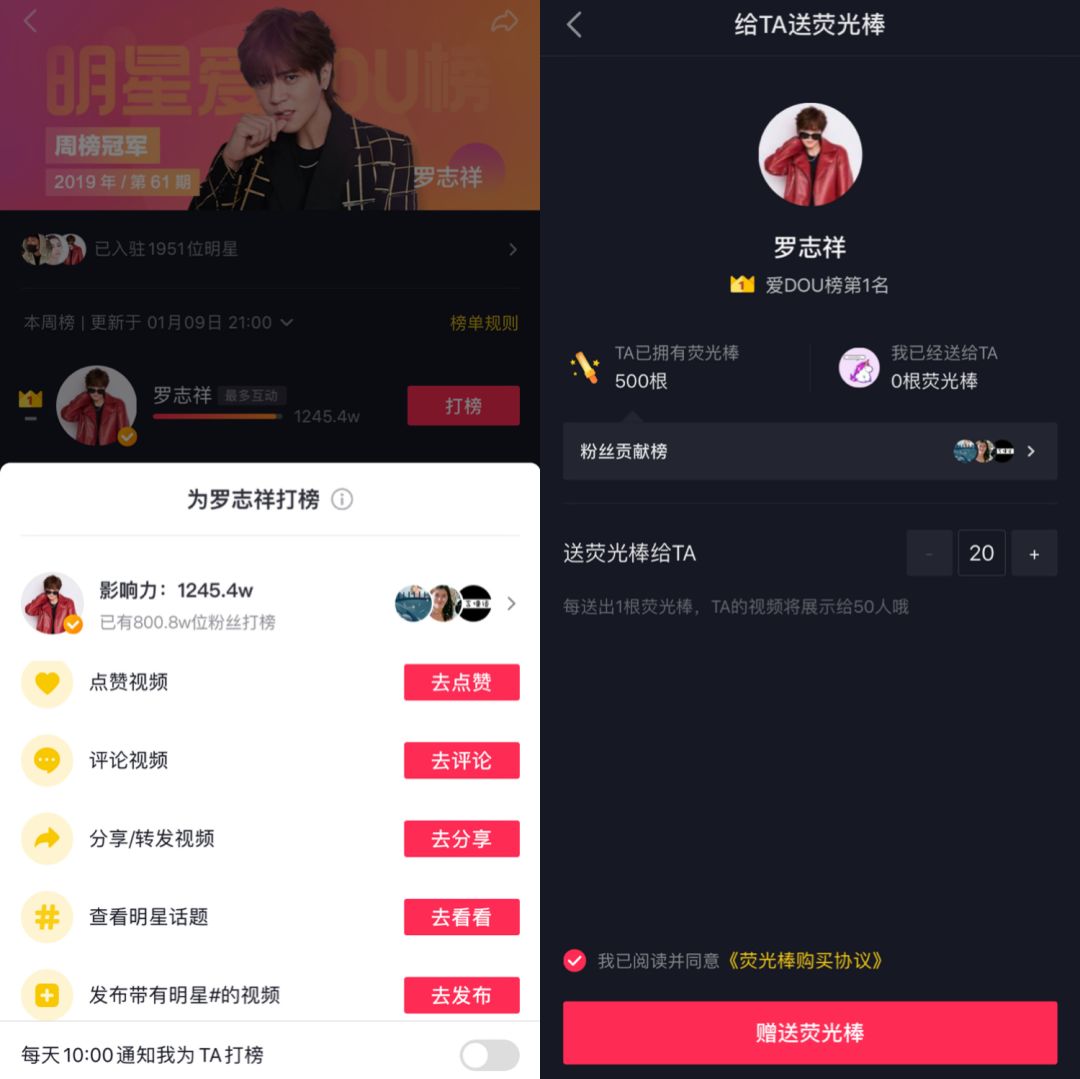Tap the glow stick quantity field showing 20
This screenshot has width=1080, height=1079.
pyautogui.click(x=981, y=553)
